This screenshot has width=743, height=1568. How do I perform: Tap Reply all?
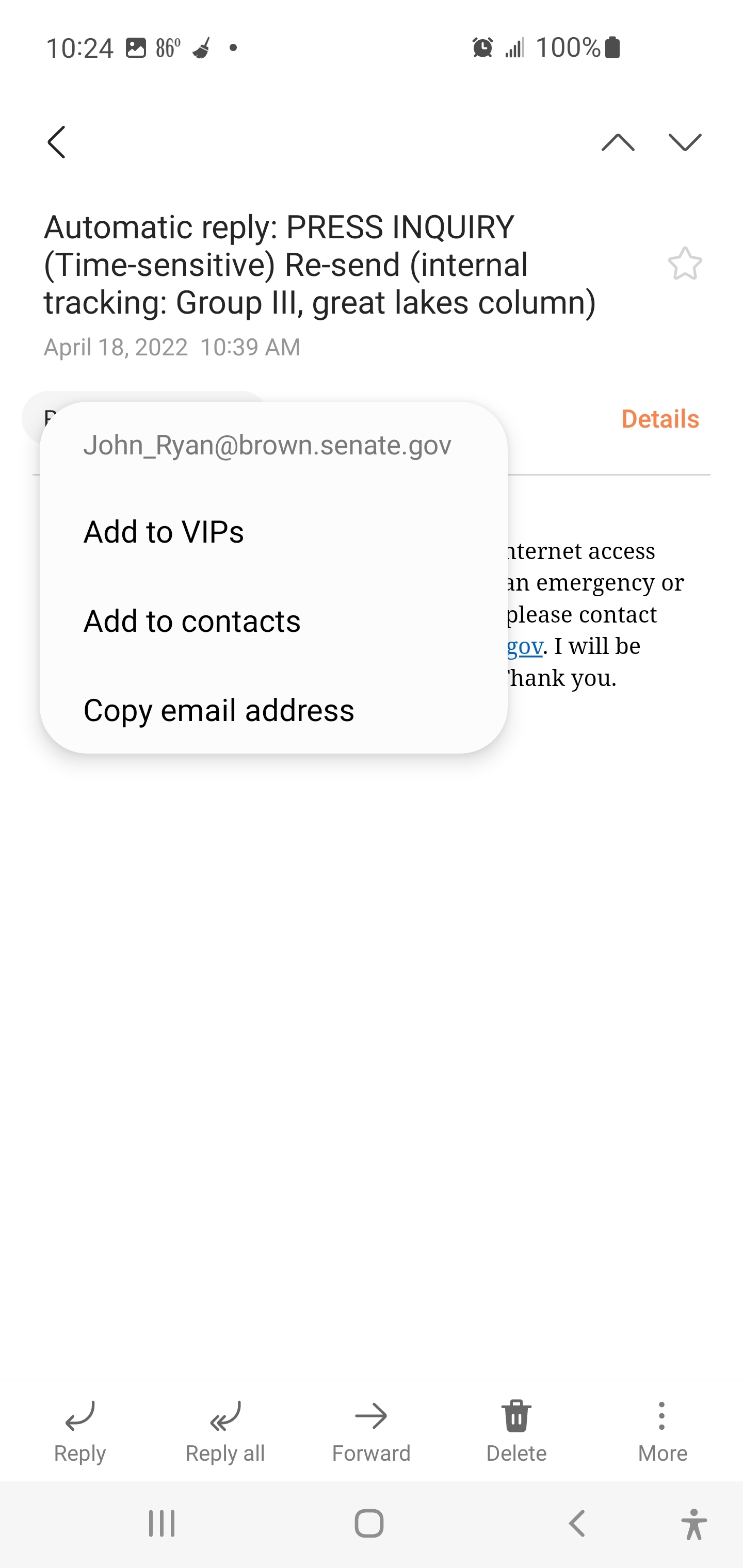225,1430
